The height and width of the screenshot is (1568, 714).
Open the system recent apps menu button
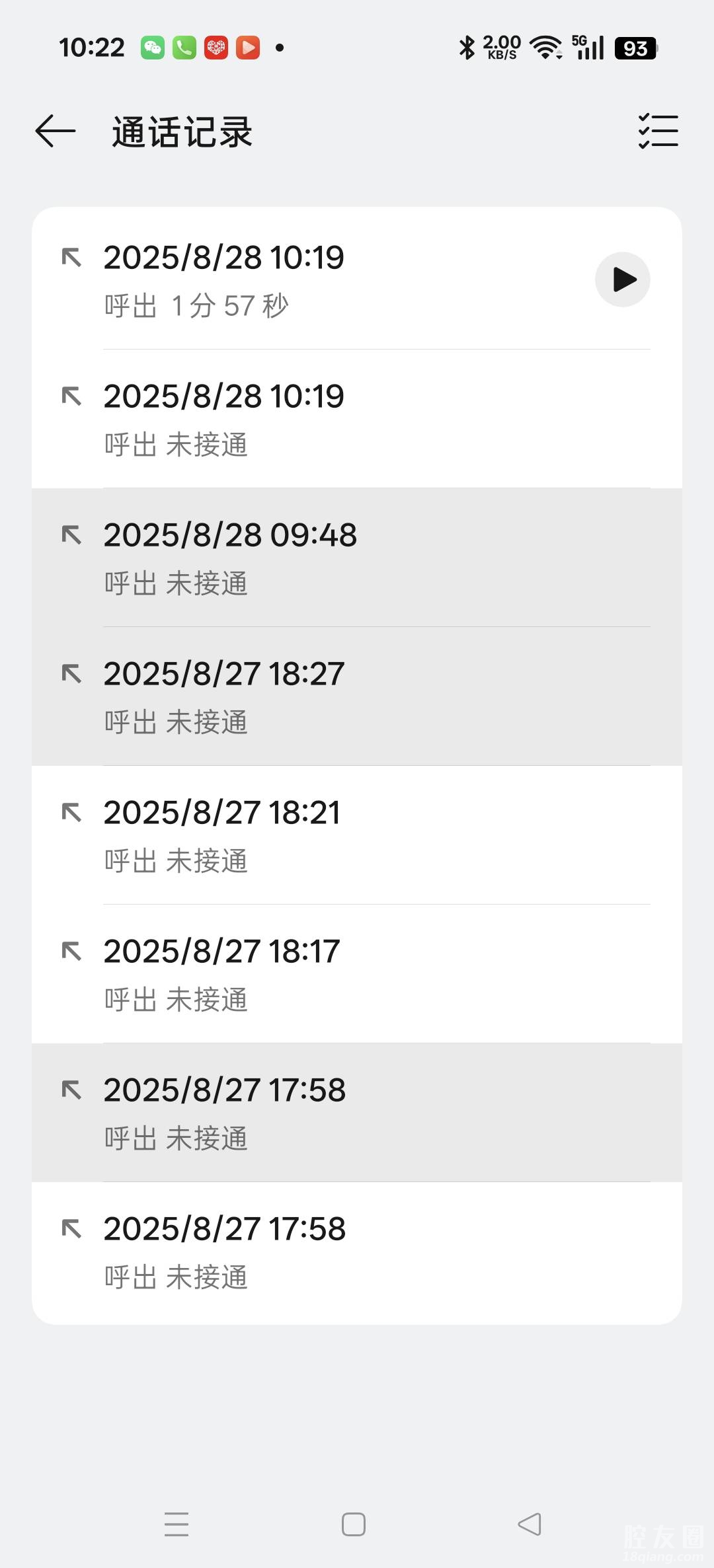click(177, 1524)
